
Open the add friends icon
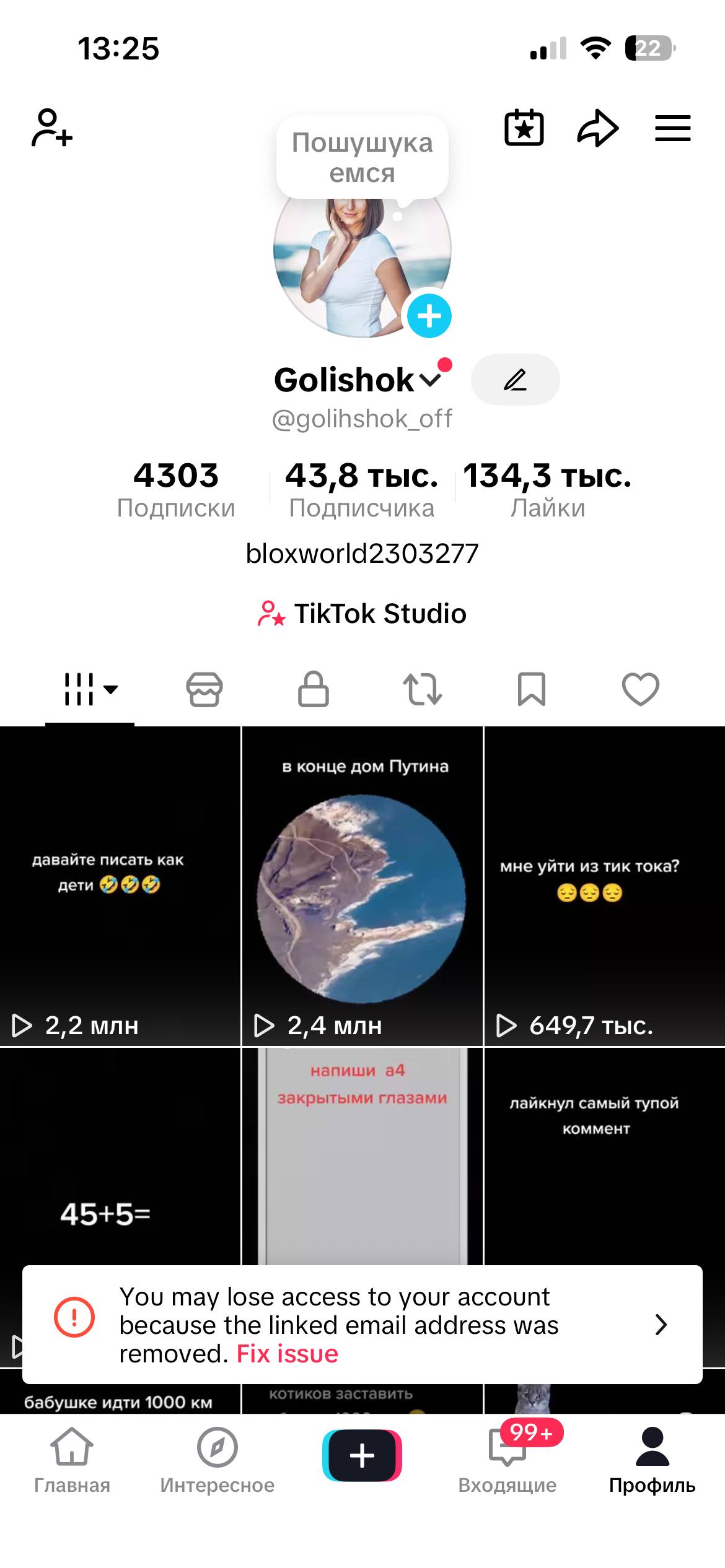(52, 128)
